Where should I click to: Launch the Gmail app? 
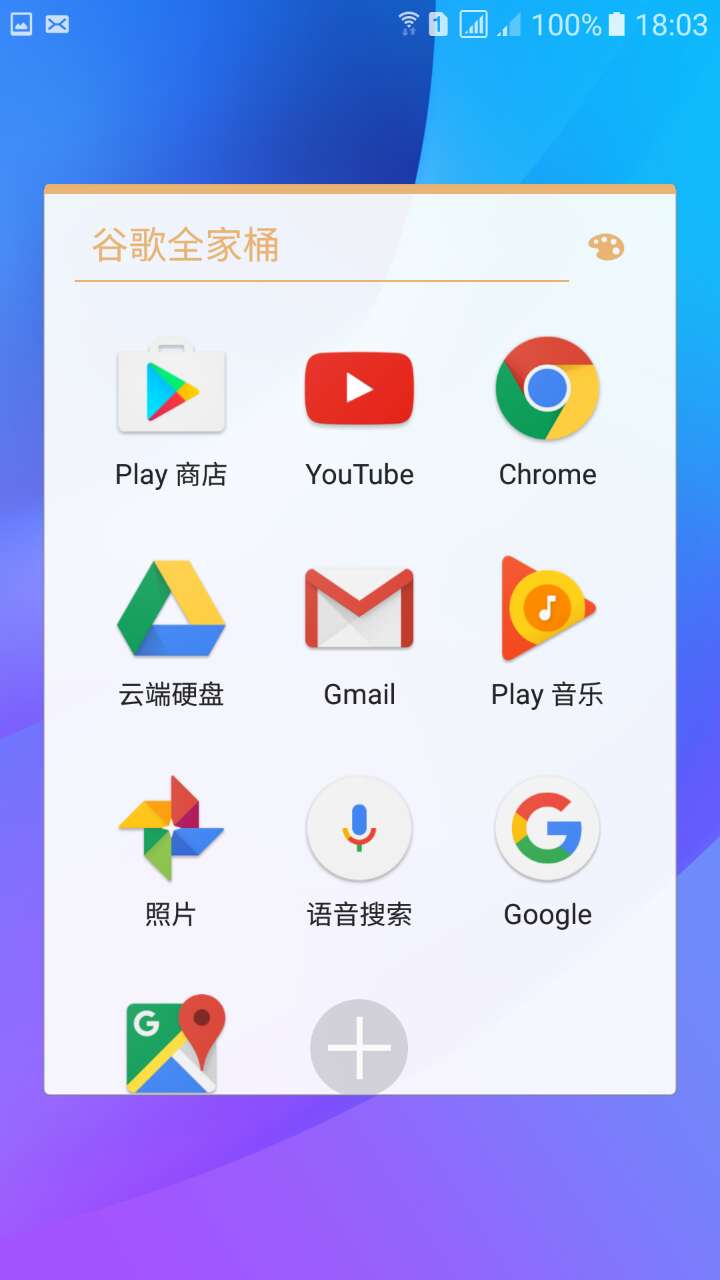[x=359, y=609]
